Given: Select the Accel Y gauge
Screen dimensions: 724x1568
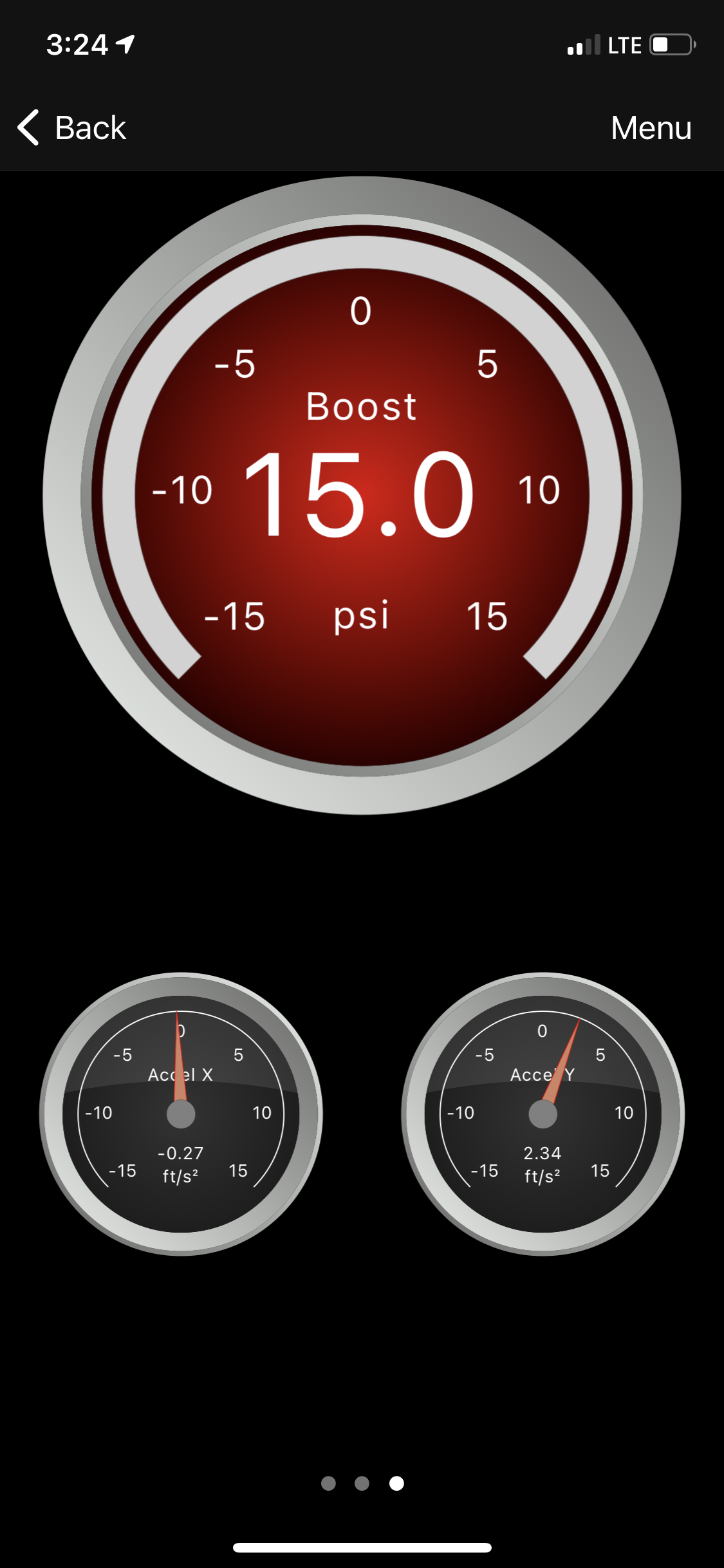Looking at the screenshot, I should point(543,1114).
